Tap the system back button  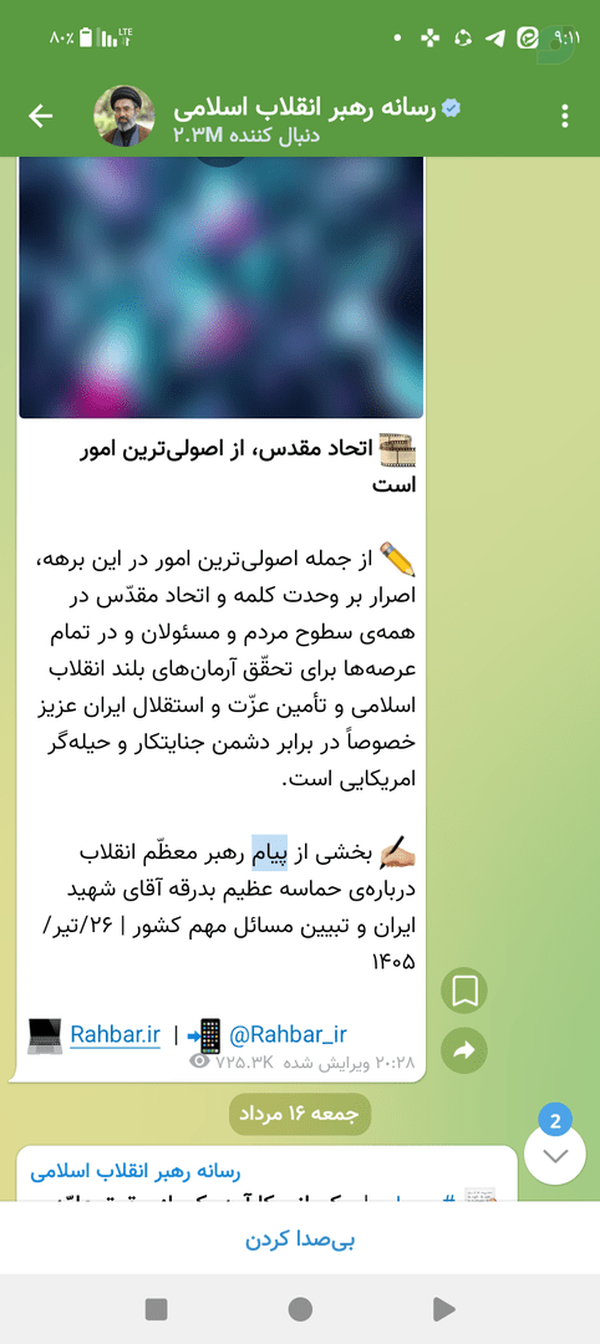[x=444, y=1309]
